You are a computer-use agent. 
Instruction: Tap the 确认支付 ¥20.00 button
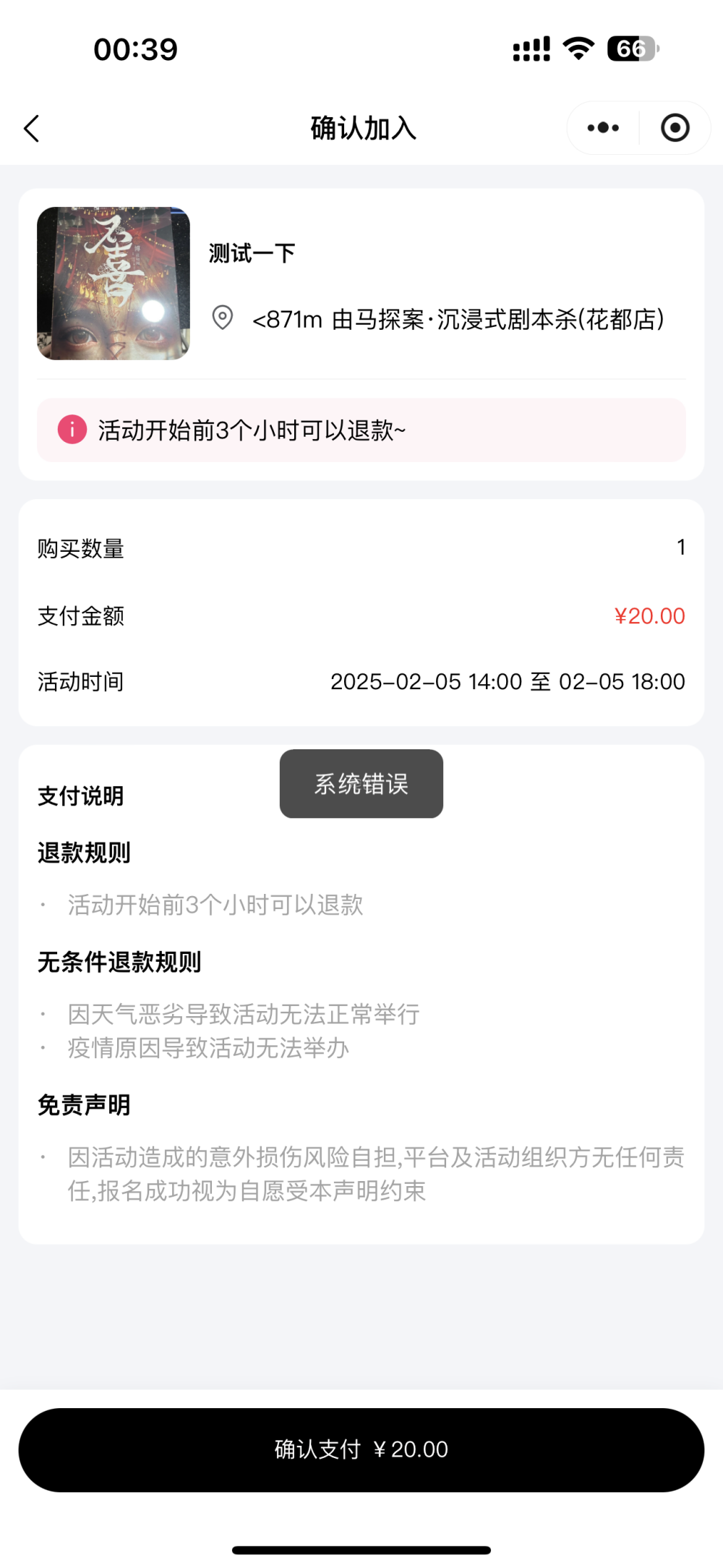click(x=361, y=1449)
